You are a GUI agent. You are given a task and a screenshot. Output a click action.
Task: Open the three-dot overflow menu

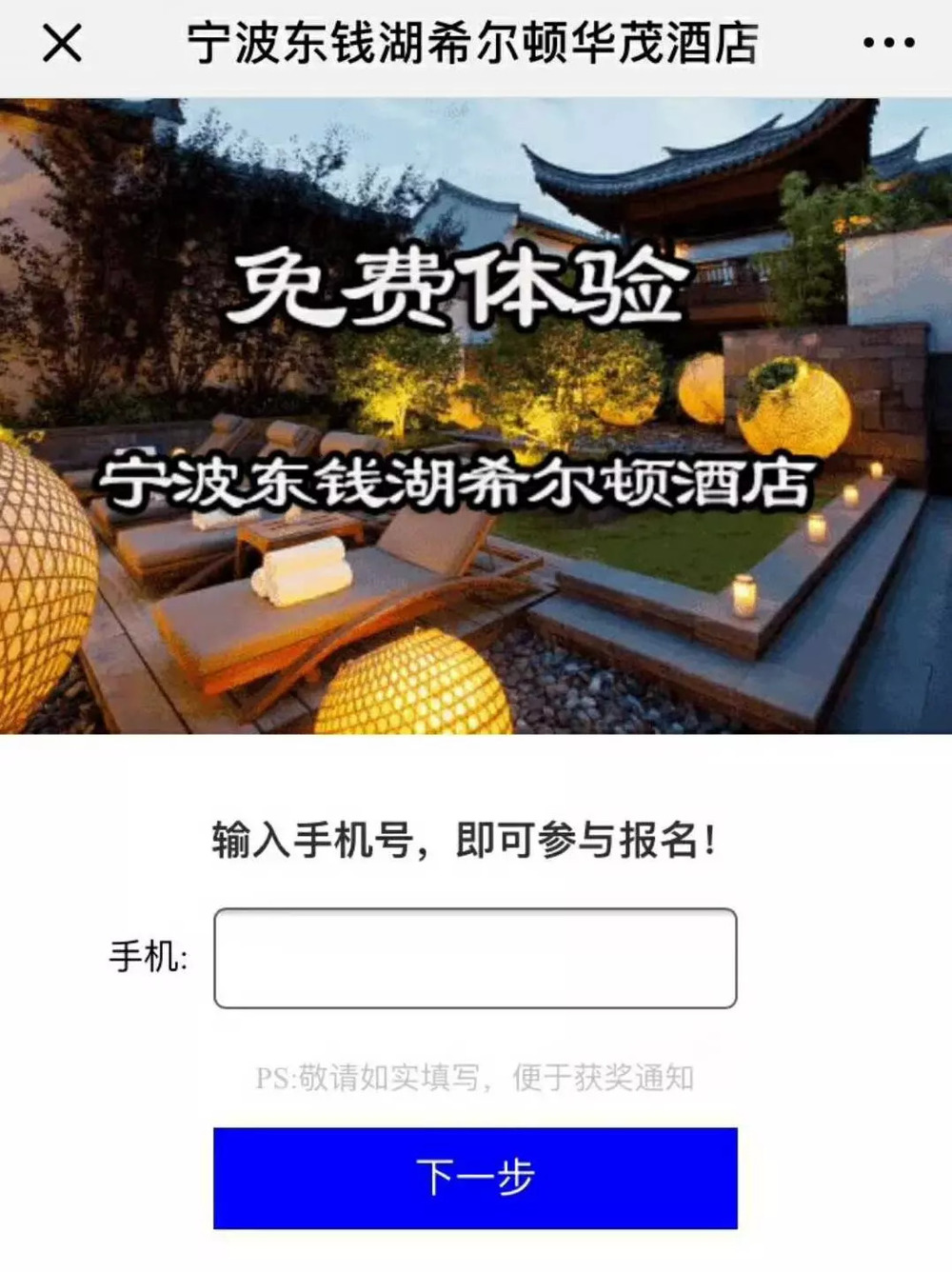point(889,43)
